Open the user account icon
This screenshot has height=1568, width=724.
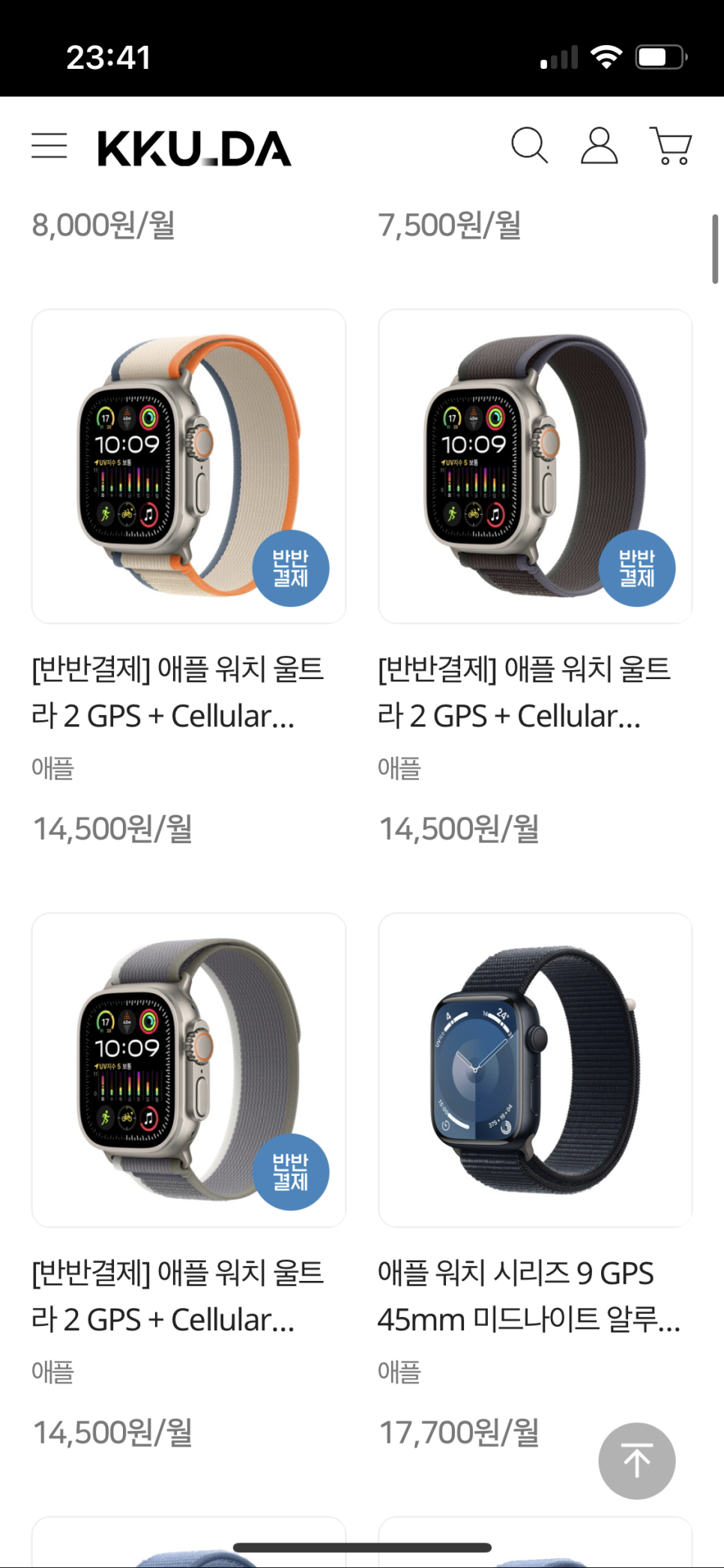click(x=600, y=145)
